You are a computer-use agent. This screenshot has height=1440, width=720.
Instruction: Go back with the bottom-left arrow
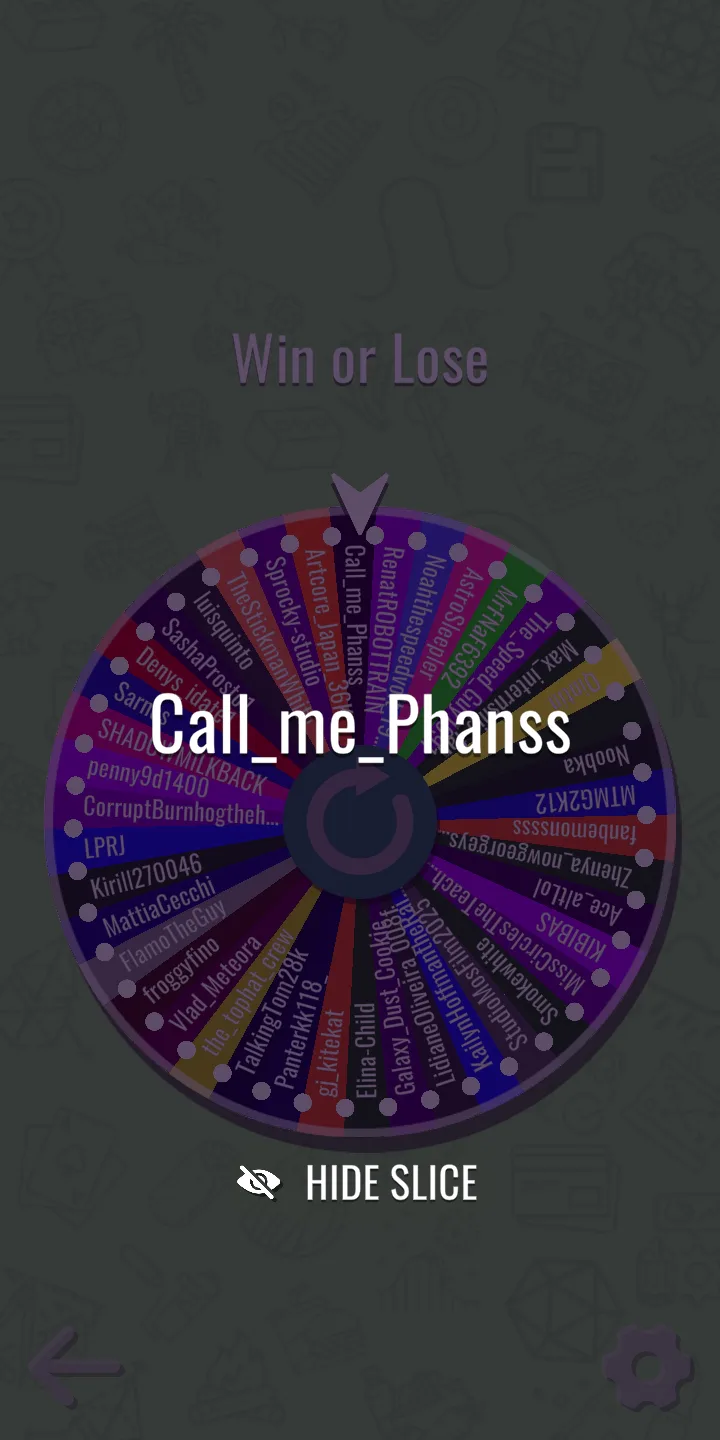point(75,1367)
